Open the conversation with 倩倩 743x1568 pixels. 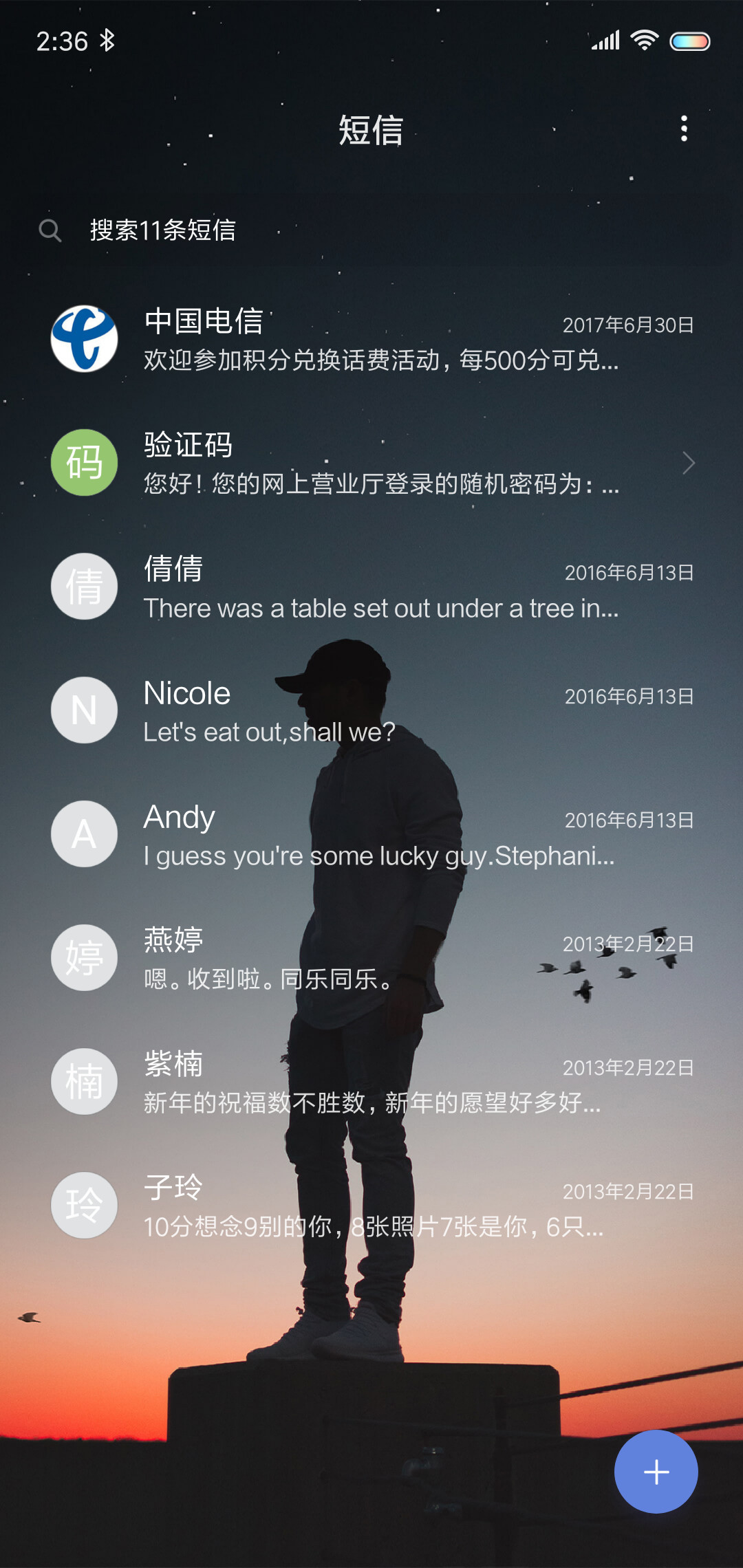coord(371,587)
